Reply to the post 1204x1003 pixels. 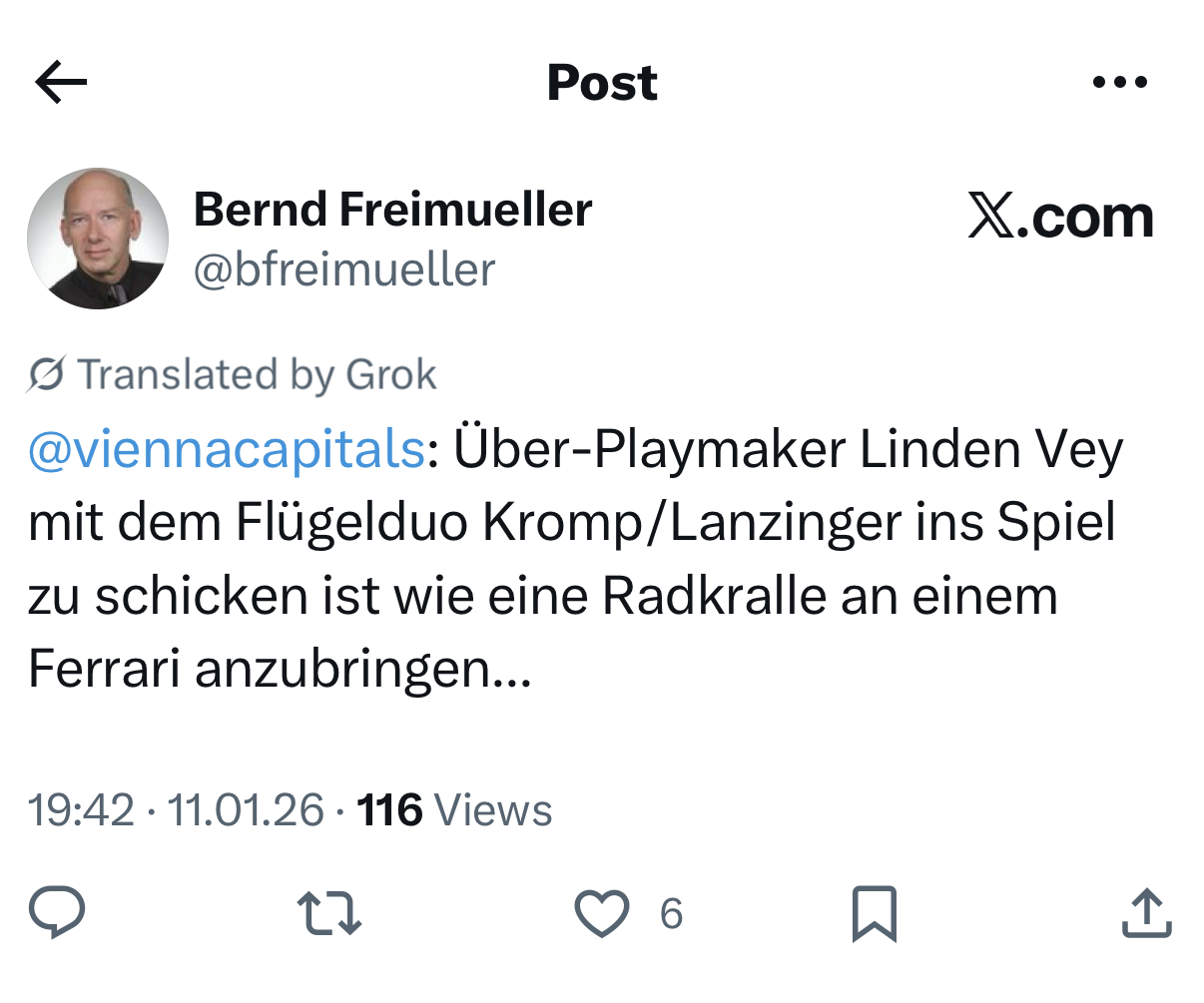57,913
